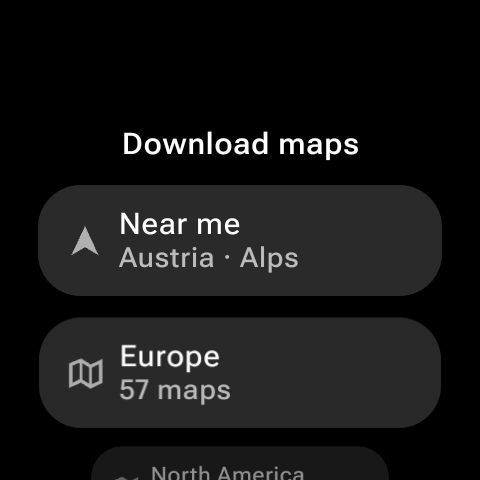480x480 pixels.
Task: Open the Europe maps list
Action: (240, 373)
